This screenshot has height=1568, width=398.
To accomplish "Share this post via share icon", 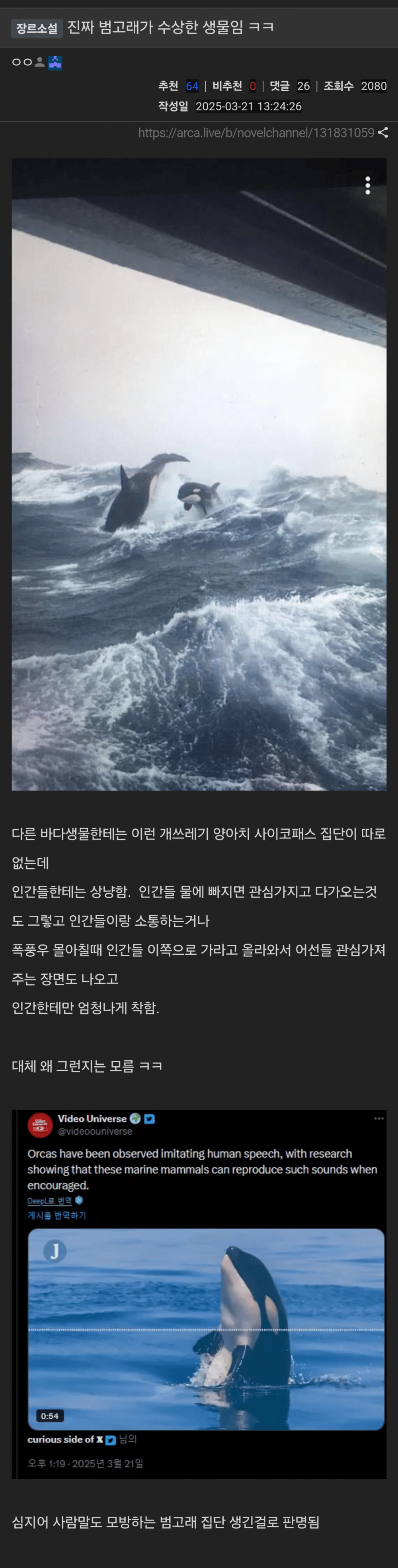I will (x=383, y=133).
